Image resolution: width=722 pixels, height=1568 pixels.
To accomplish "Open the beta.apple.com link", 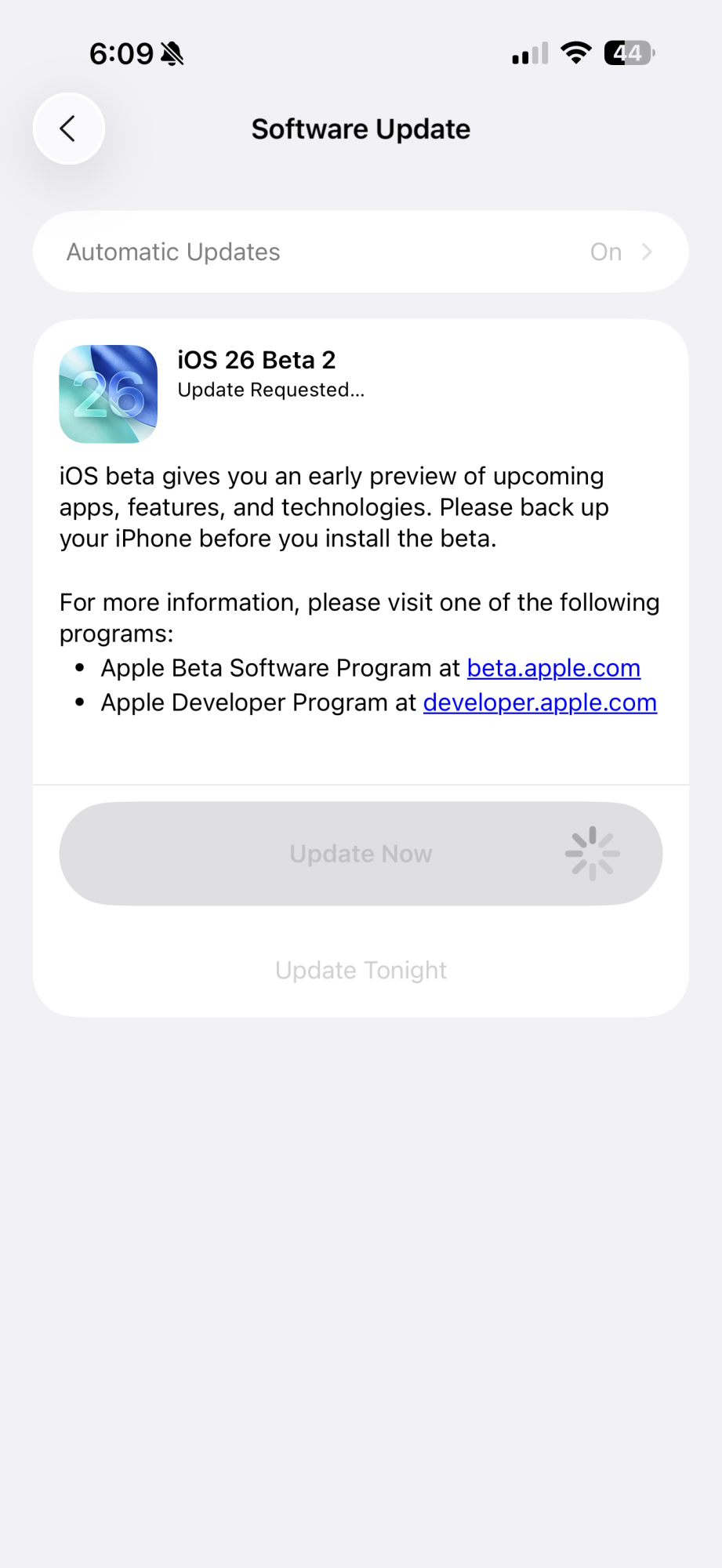I will tap(553, 668).
